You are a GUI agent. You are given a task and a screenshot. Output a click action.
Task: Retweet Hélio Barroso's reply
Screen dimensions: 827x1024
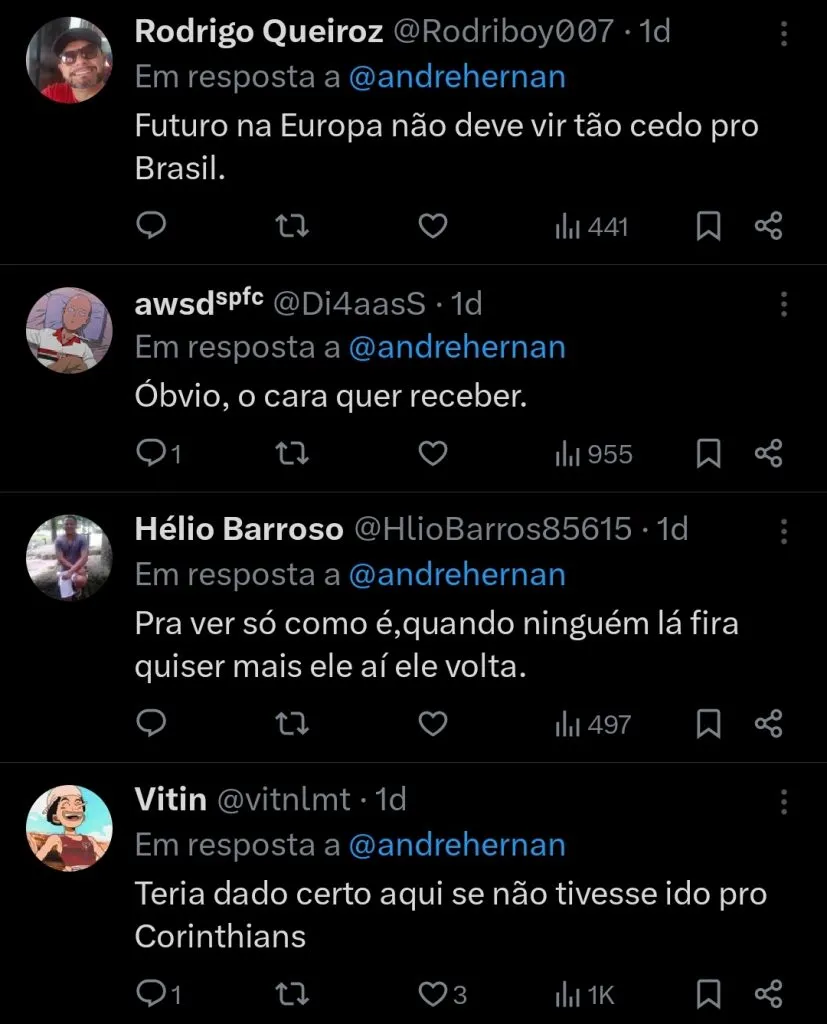[x=291, y=723]
